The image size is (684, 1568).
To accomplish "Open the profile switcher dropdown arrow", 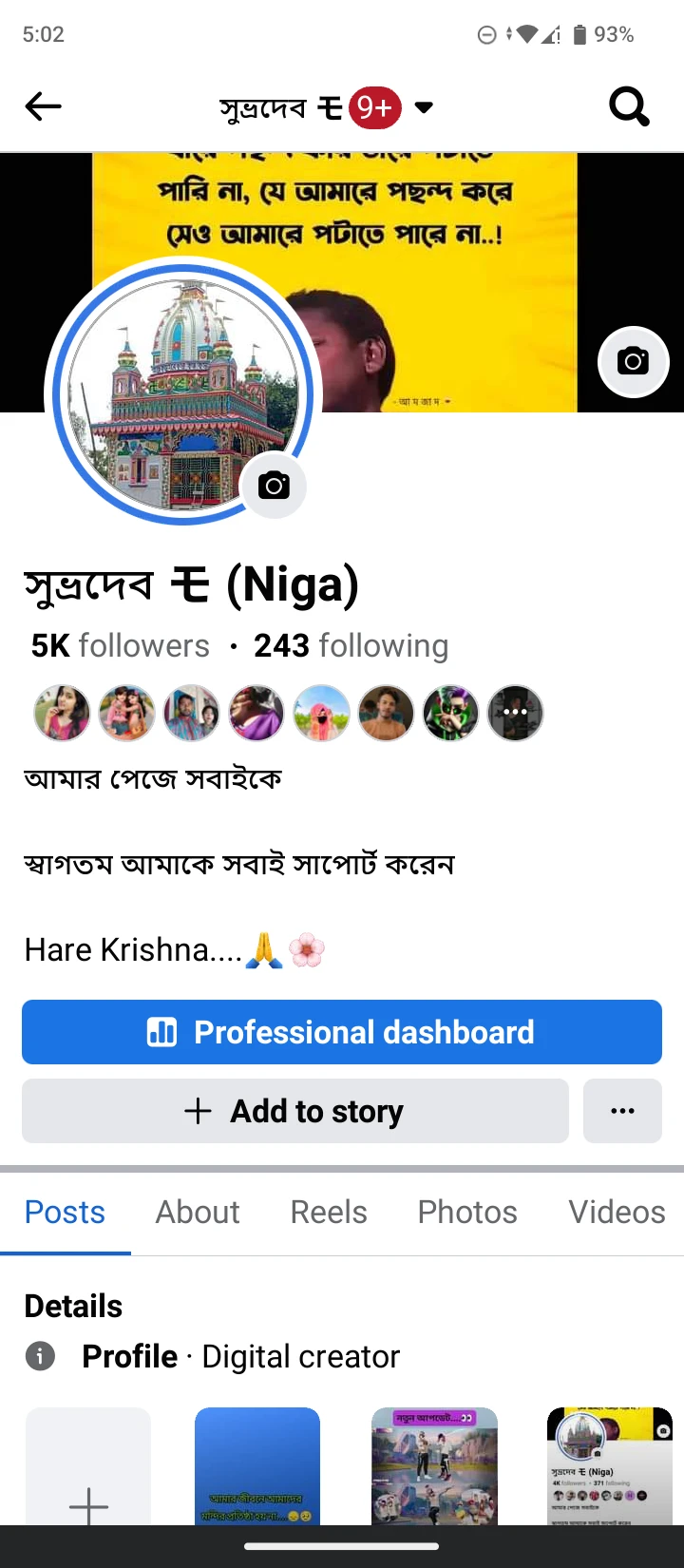I will pos(424,107).
